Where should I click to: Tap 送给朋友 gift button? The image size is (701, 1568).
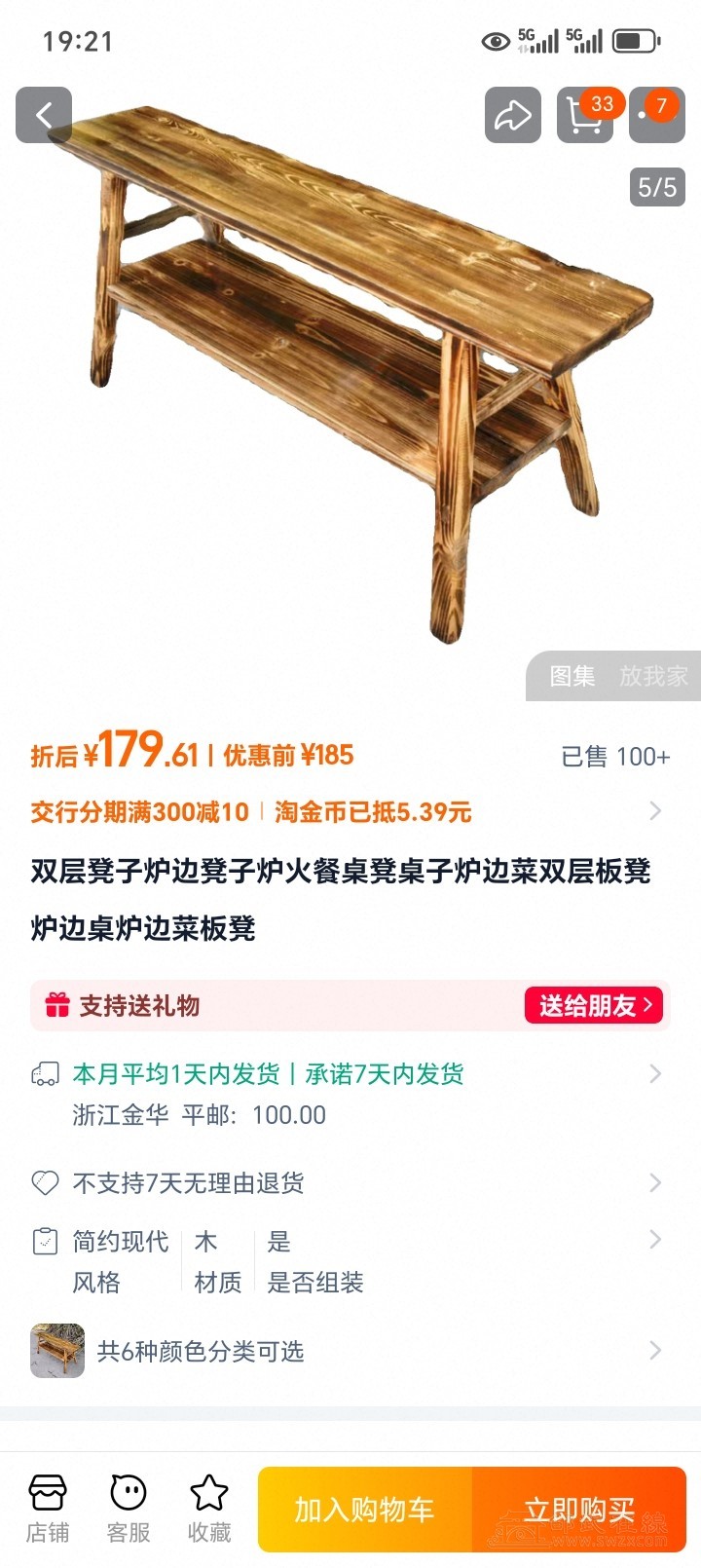(594, 1005)
